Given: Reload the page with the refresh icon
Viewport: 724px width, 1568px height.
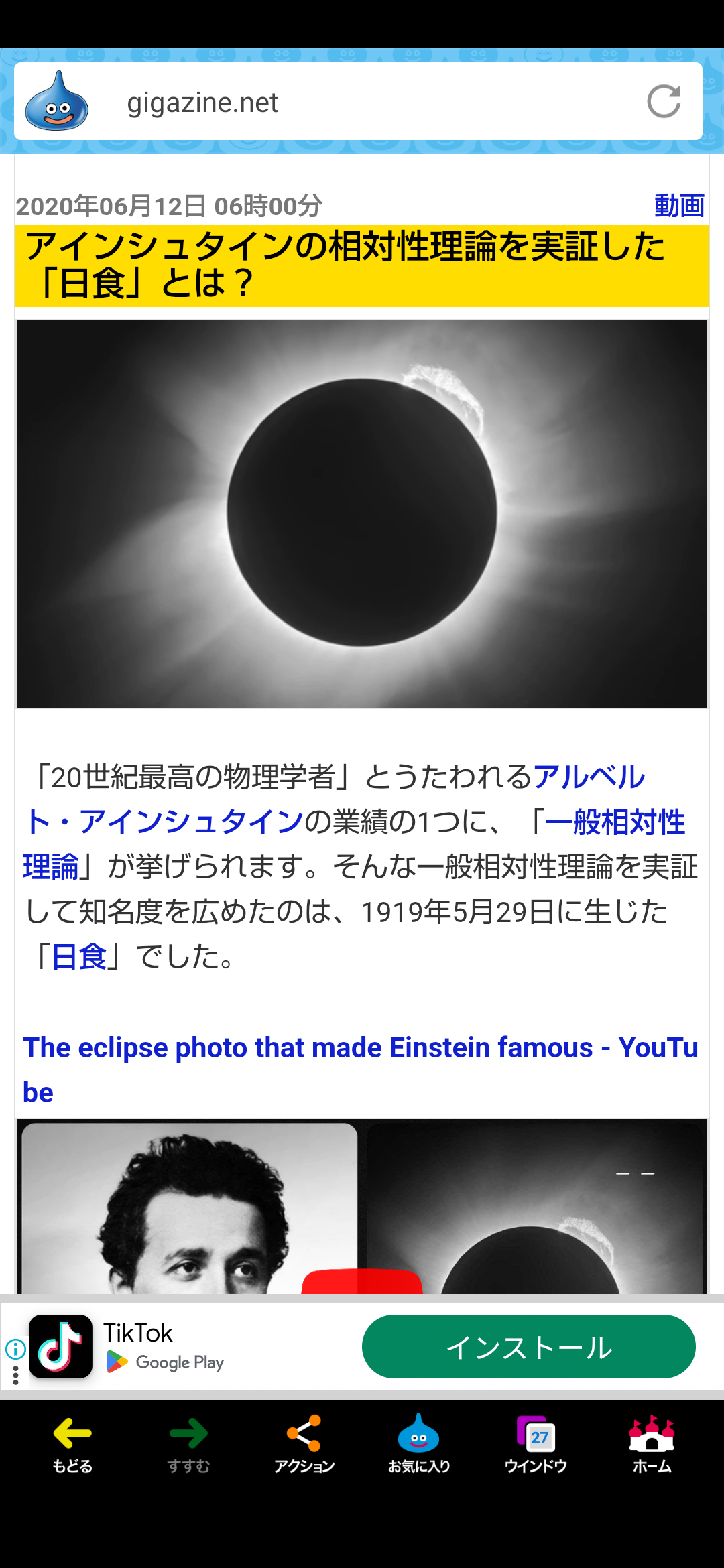Looking at the screenshot, I should pyautogui.click(x=664, y=102).
